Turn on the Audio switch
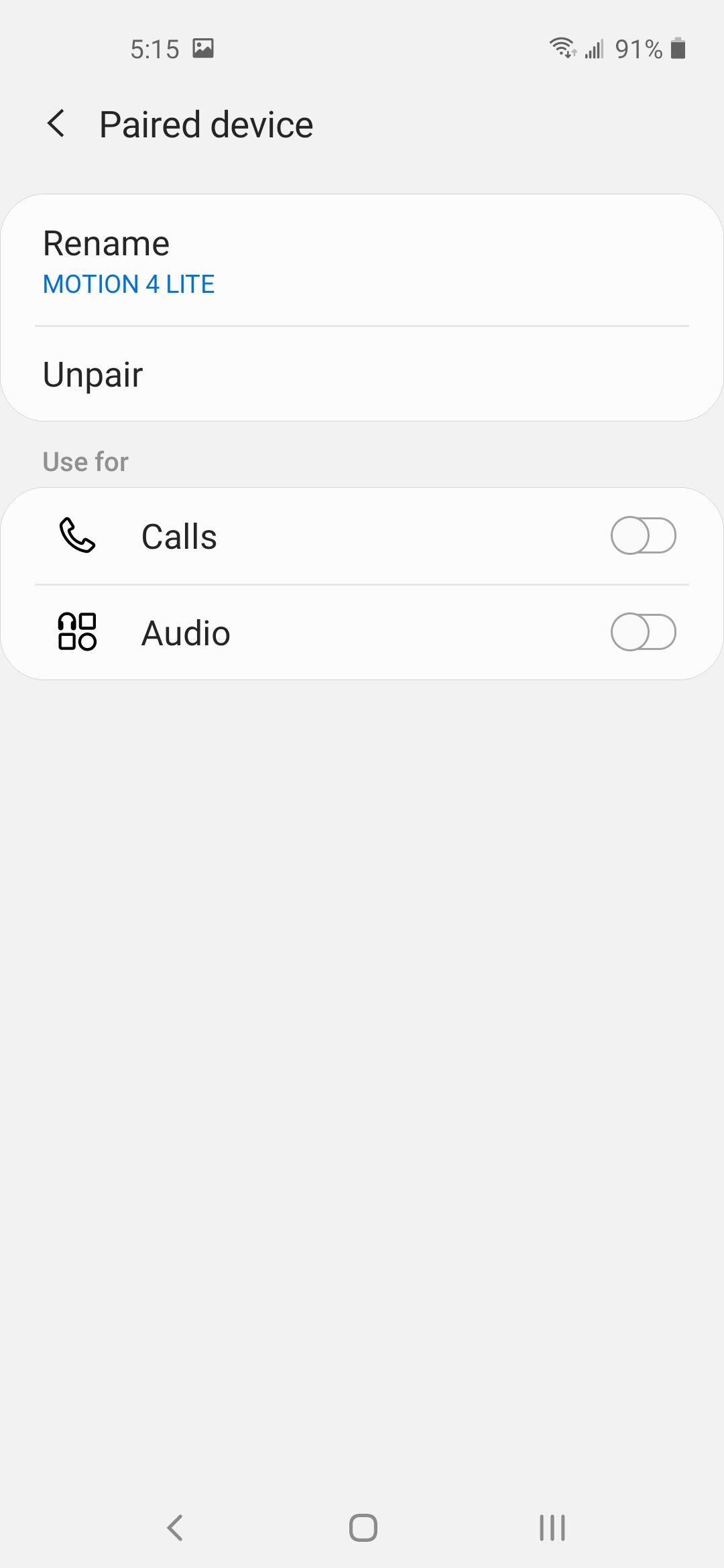The height and width of the screenshot is (1568, 724). coord(642,633)
